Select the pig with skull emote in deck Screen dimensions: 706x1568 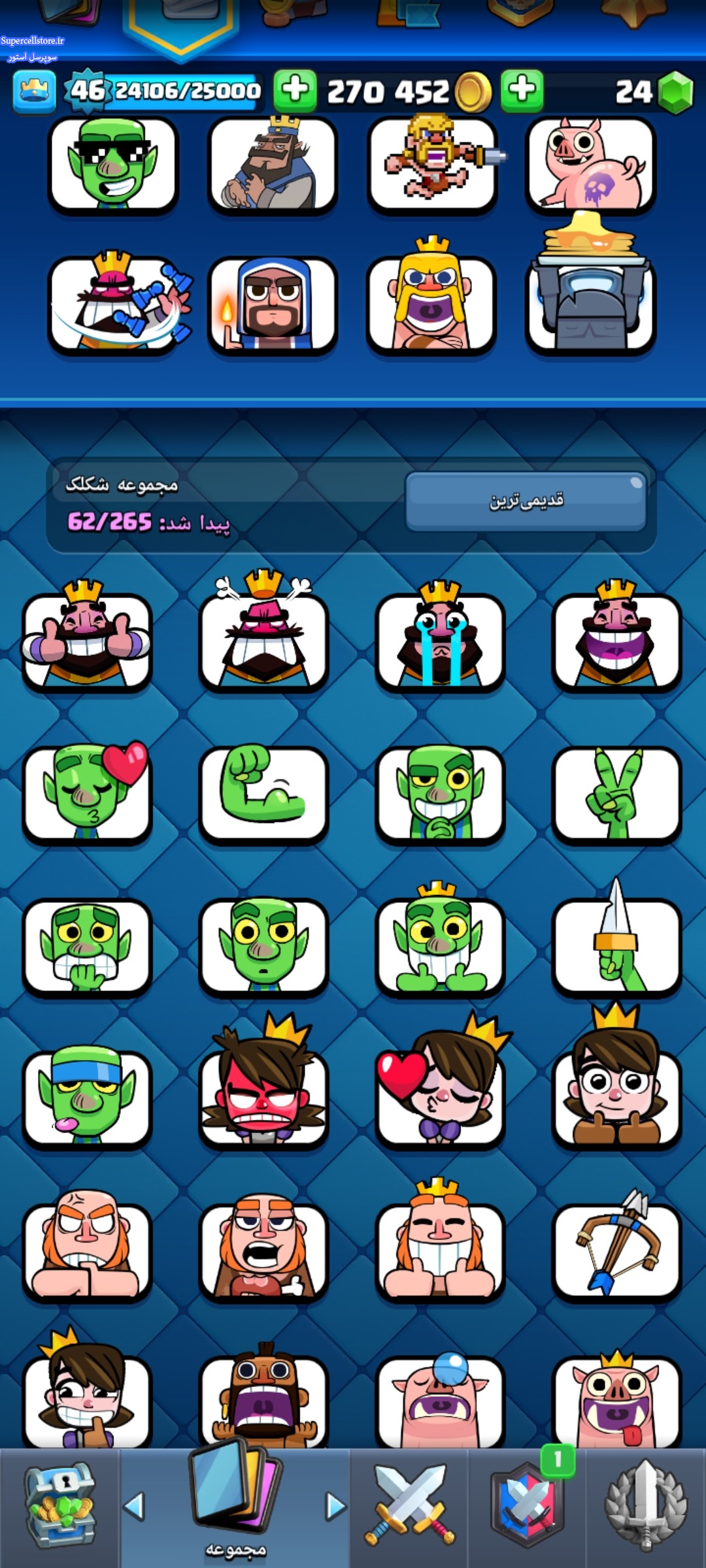pyautogui.click(x=592, y=164)
